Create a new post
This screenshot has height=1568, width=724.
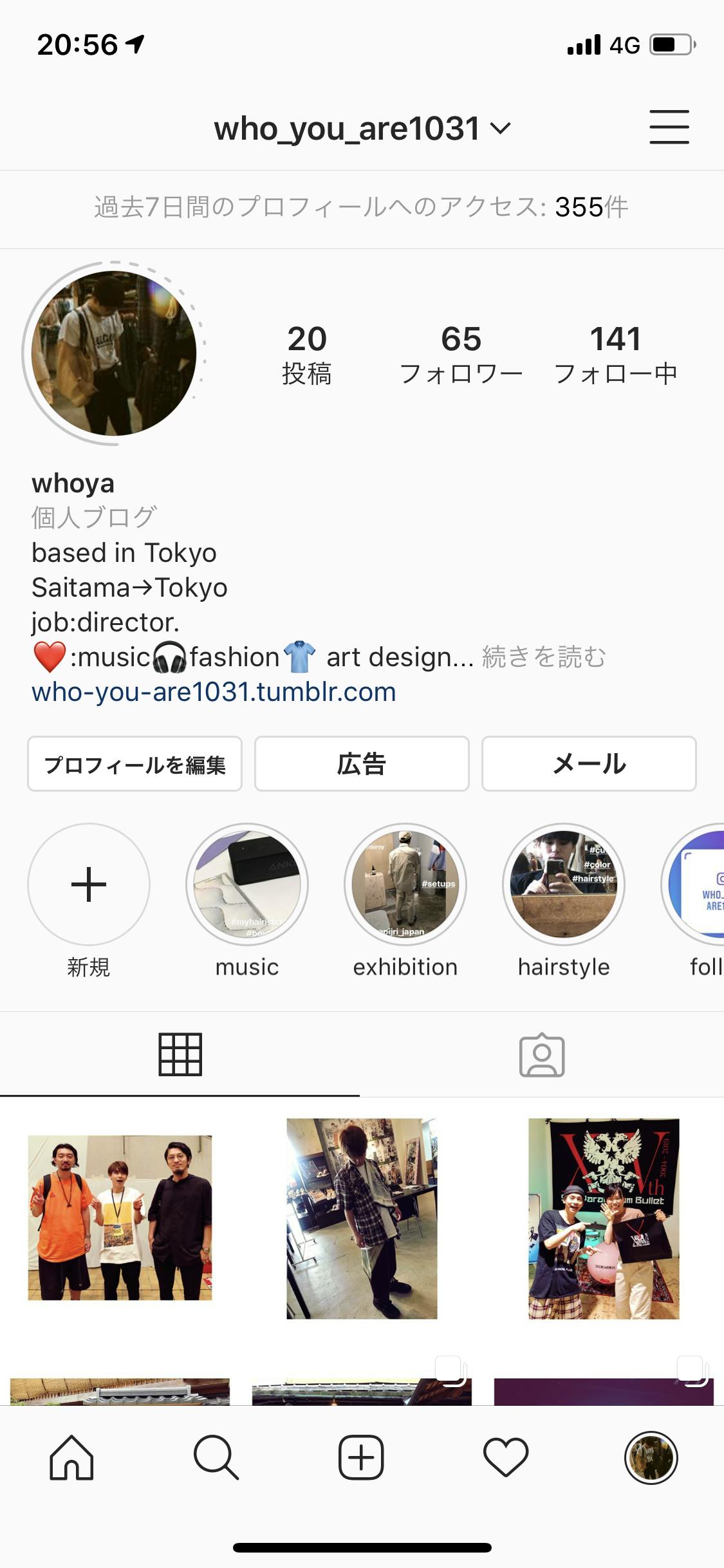tap(361, 1458)
